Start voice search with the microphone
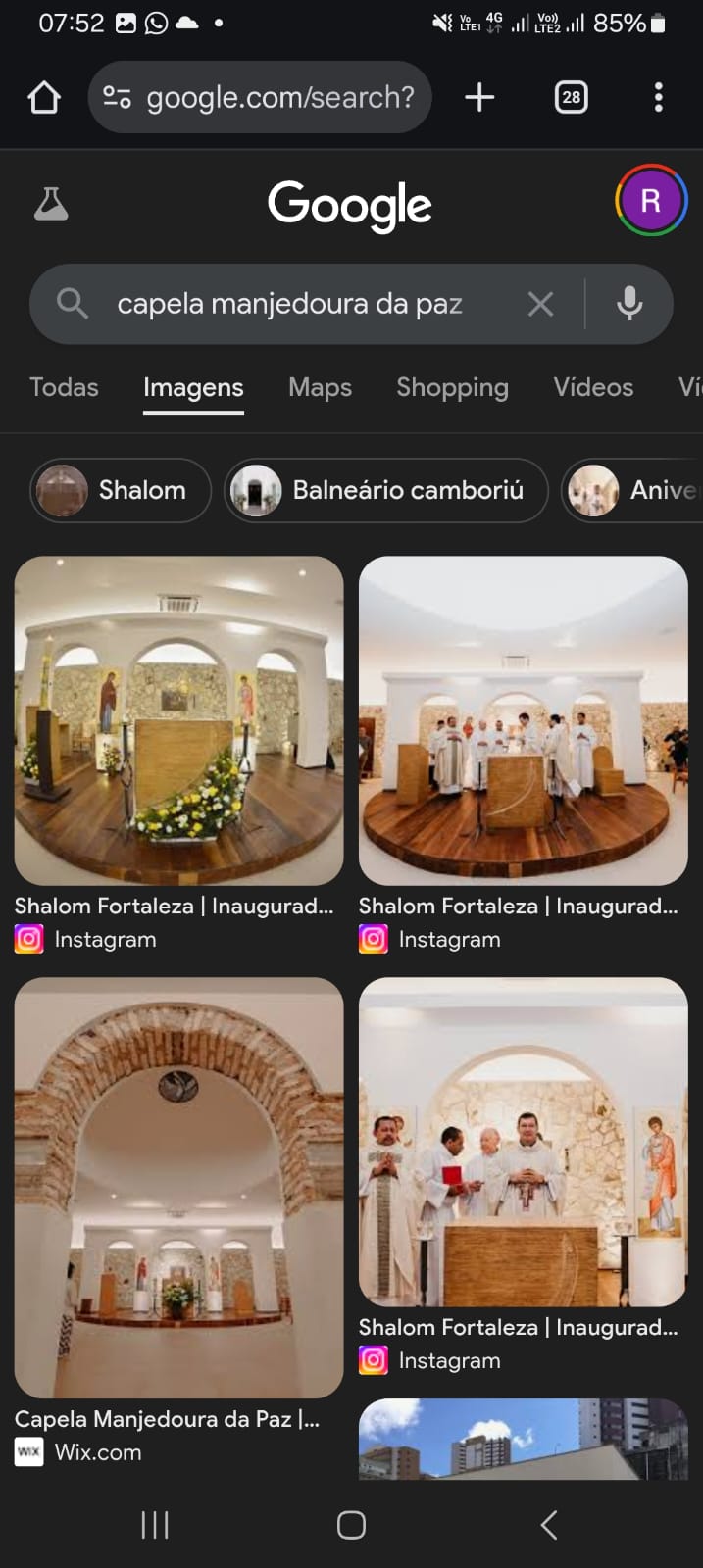This screenshot has height=1568, width=703. [629, 304]
